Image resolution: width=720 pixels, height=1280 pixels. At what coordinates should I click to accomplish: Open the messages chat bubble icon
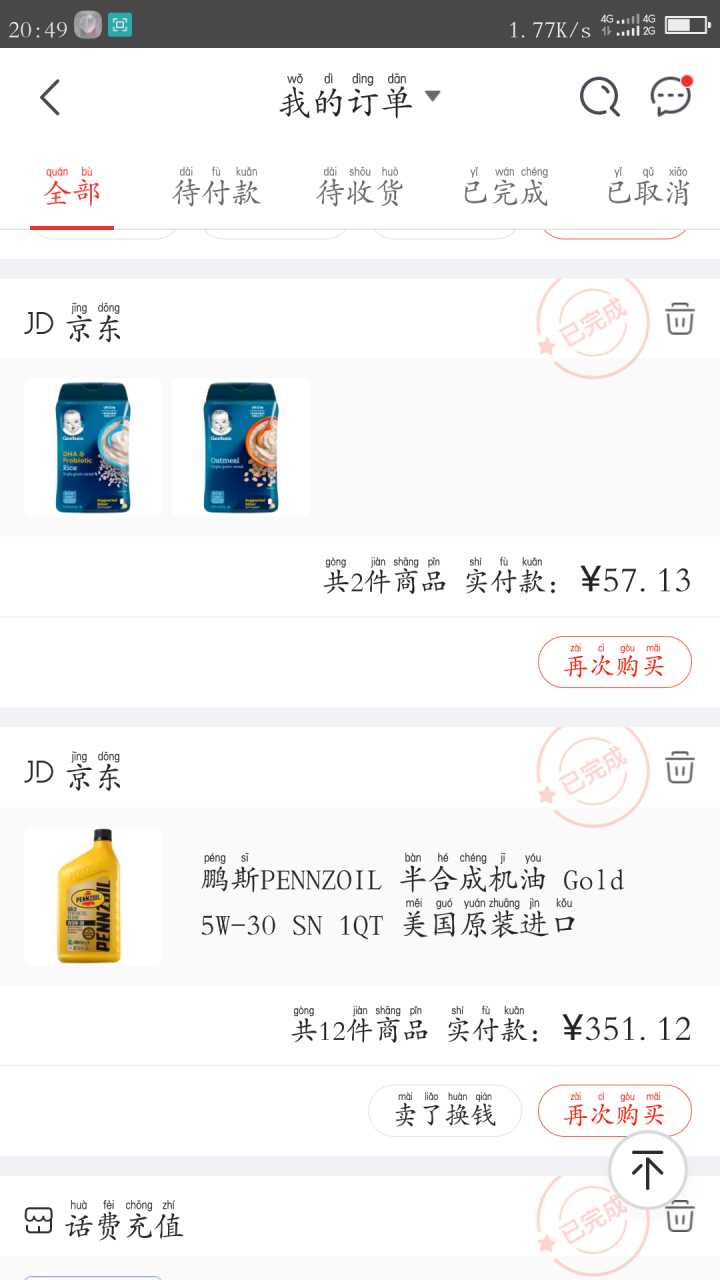click(670, 97)
